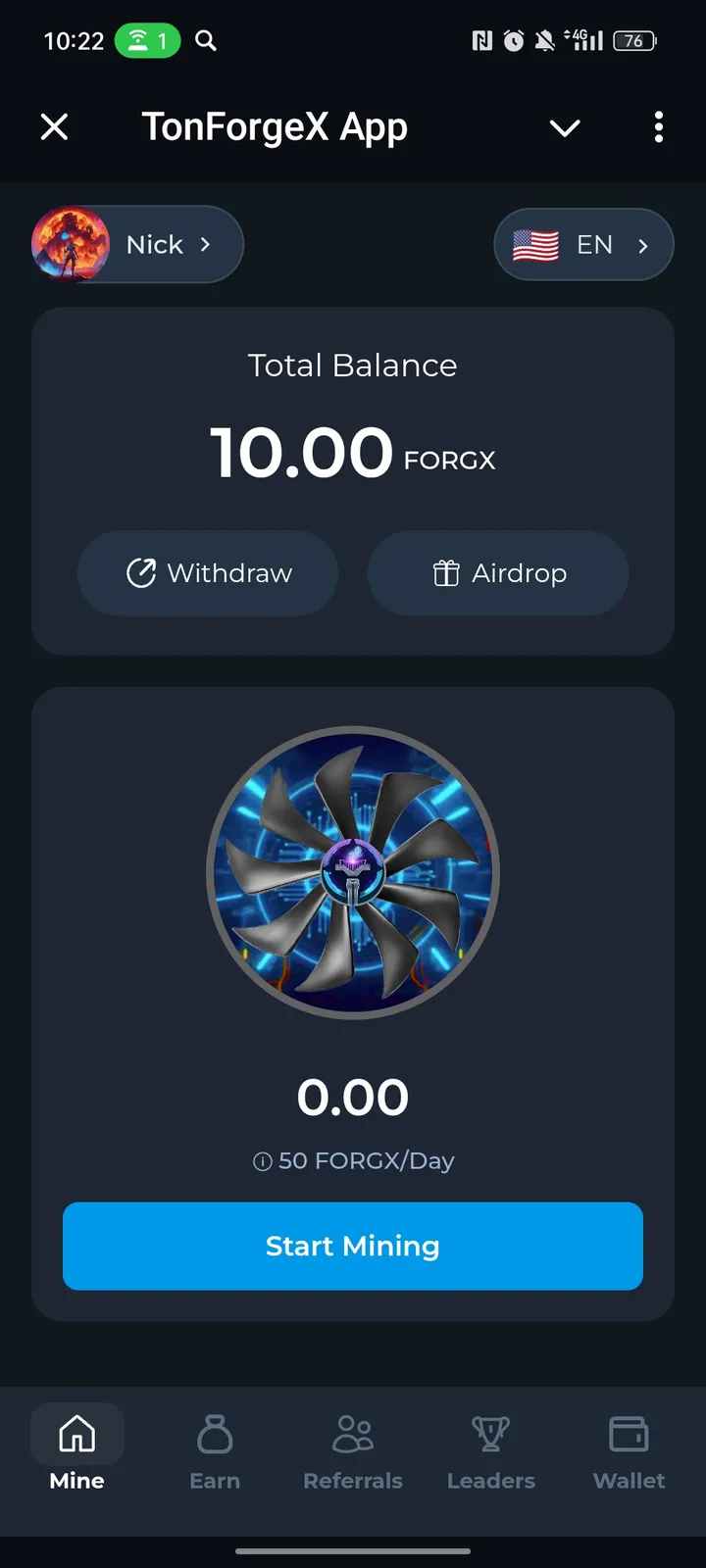Image resolution: width=706 pixels, height=1568 pixels.
Task: Open the three-dot overflow menu
Action: [x=658, y=127]
